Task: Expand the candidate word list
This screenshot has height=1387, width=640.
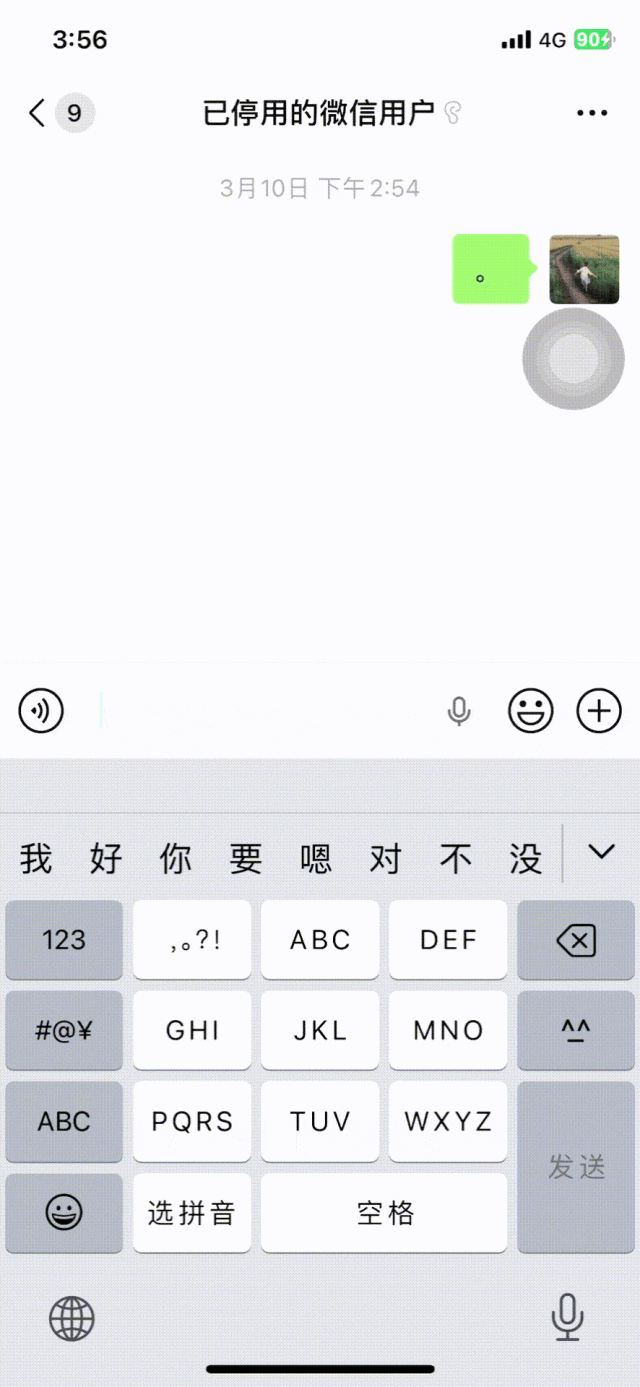Action: pyautogui.click(x=601, y=852)
